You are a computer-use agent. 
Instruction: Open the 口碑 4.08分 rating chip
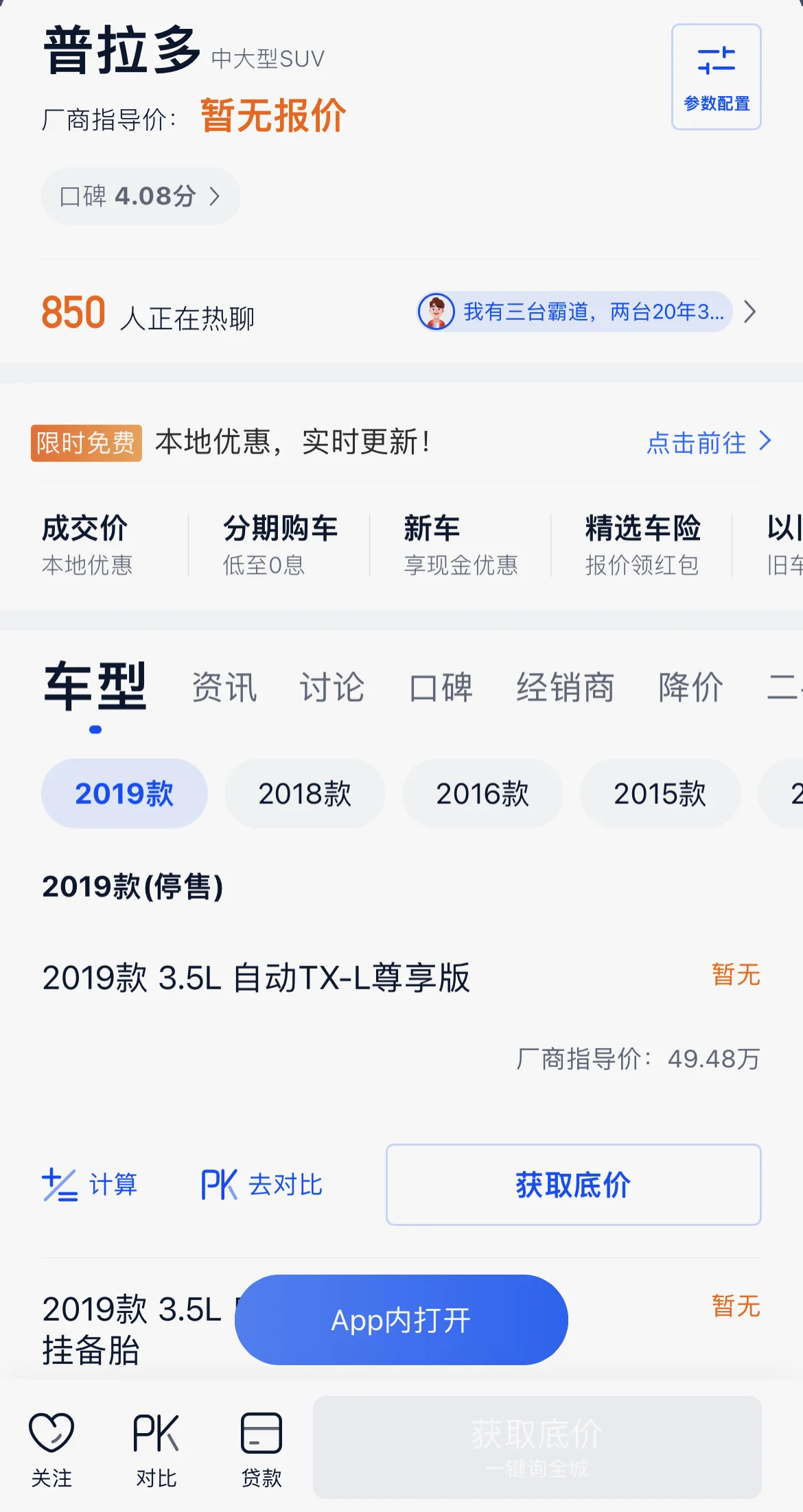click(141, 196)
